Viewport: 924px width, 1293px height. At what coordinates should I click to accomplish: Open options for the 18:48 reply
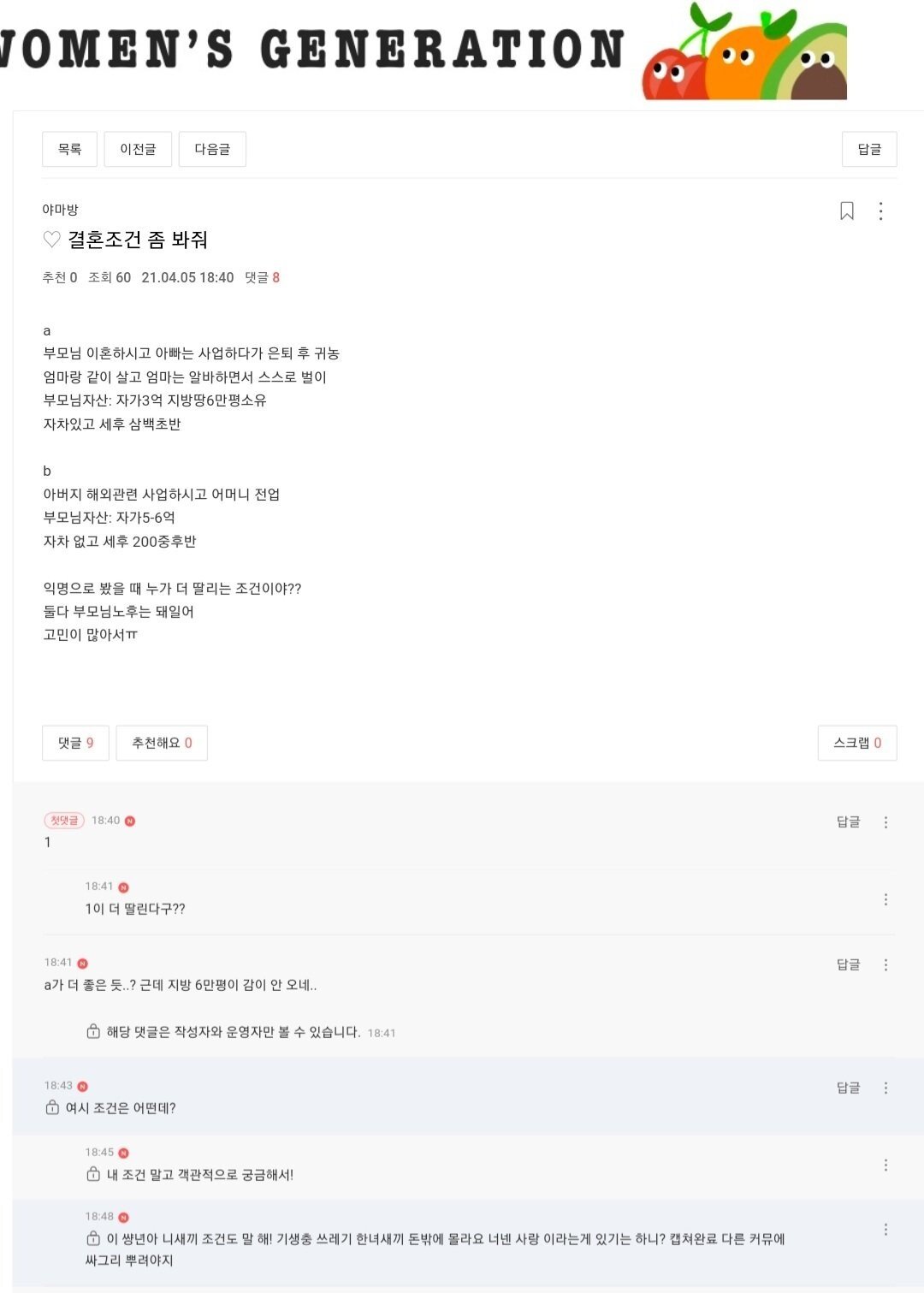(885, 1230)
